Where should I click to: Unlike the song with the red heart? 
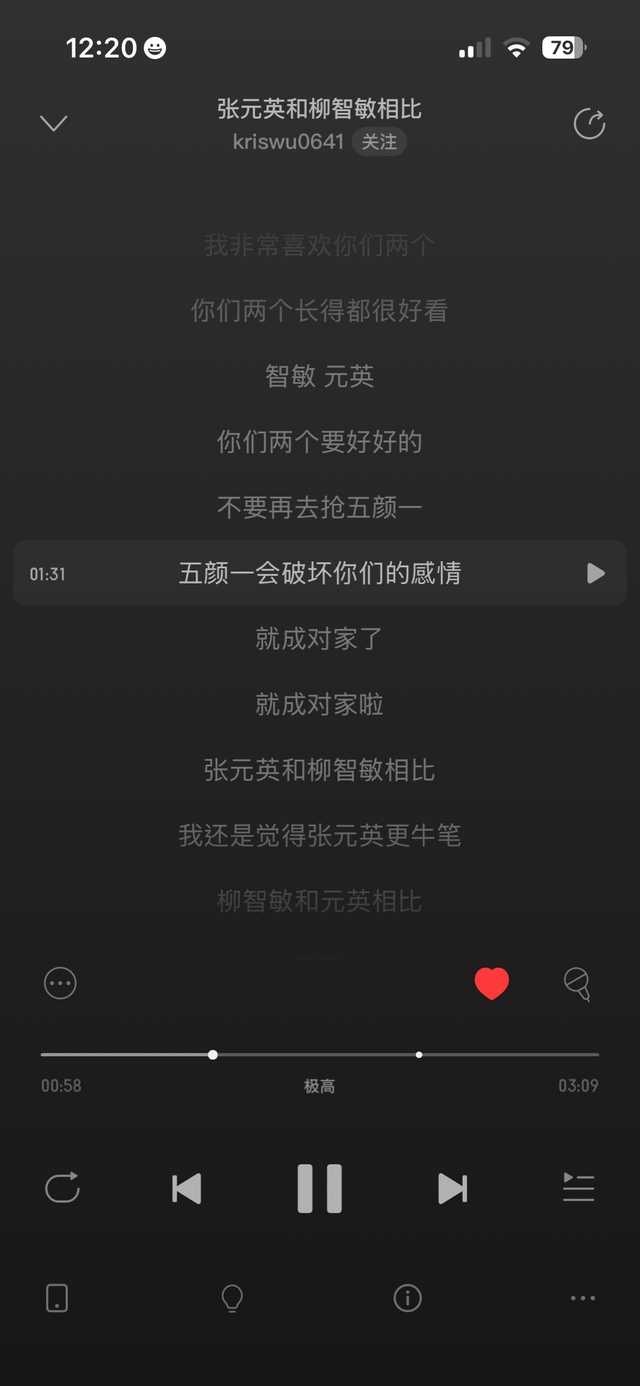491,984
